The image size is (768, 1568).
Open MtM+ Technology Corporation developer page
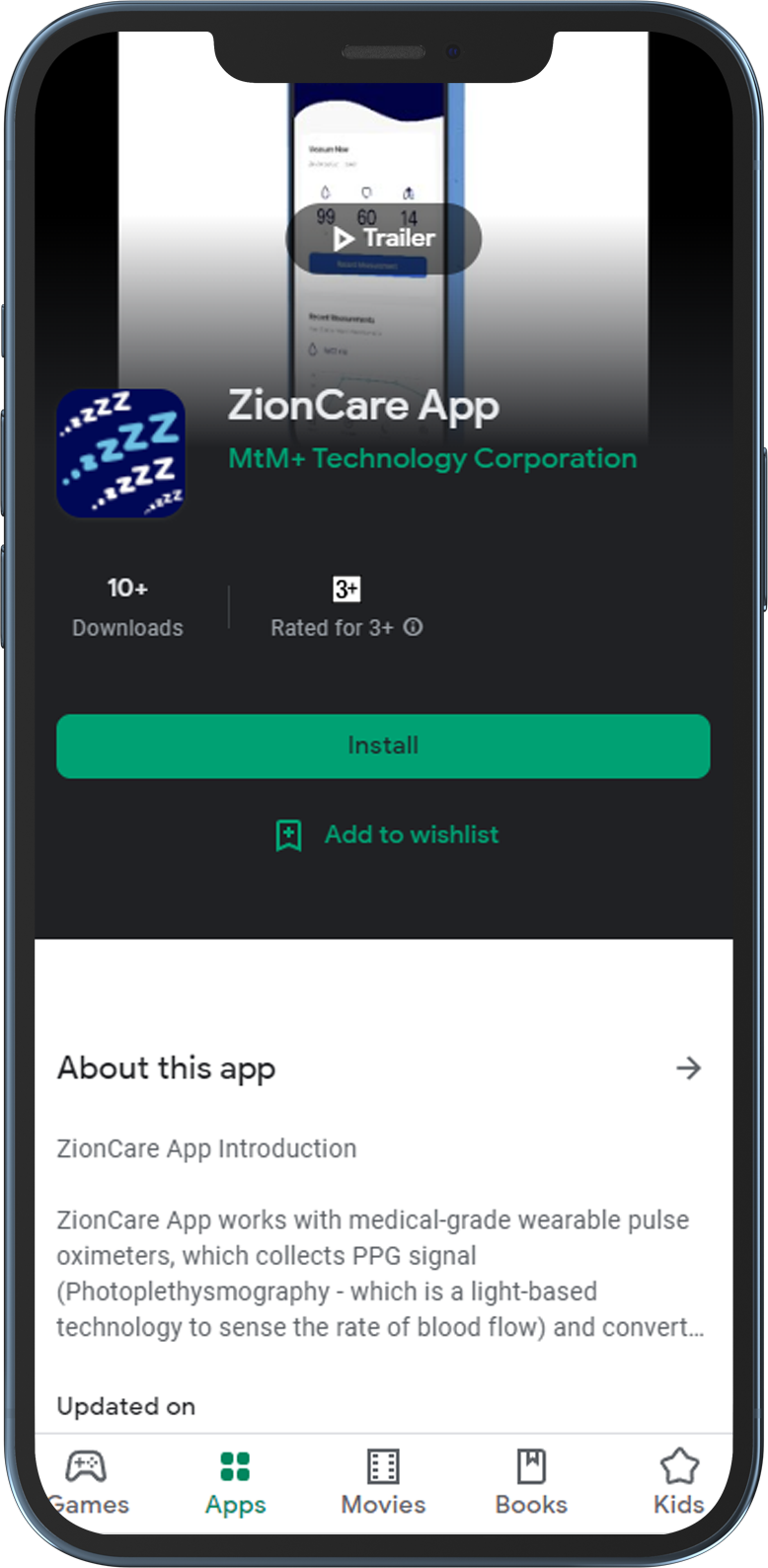432,458
